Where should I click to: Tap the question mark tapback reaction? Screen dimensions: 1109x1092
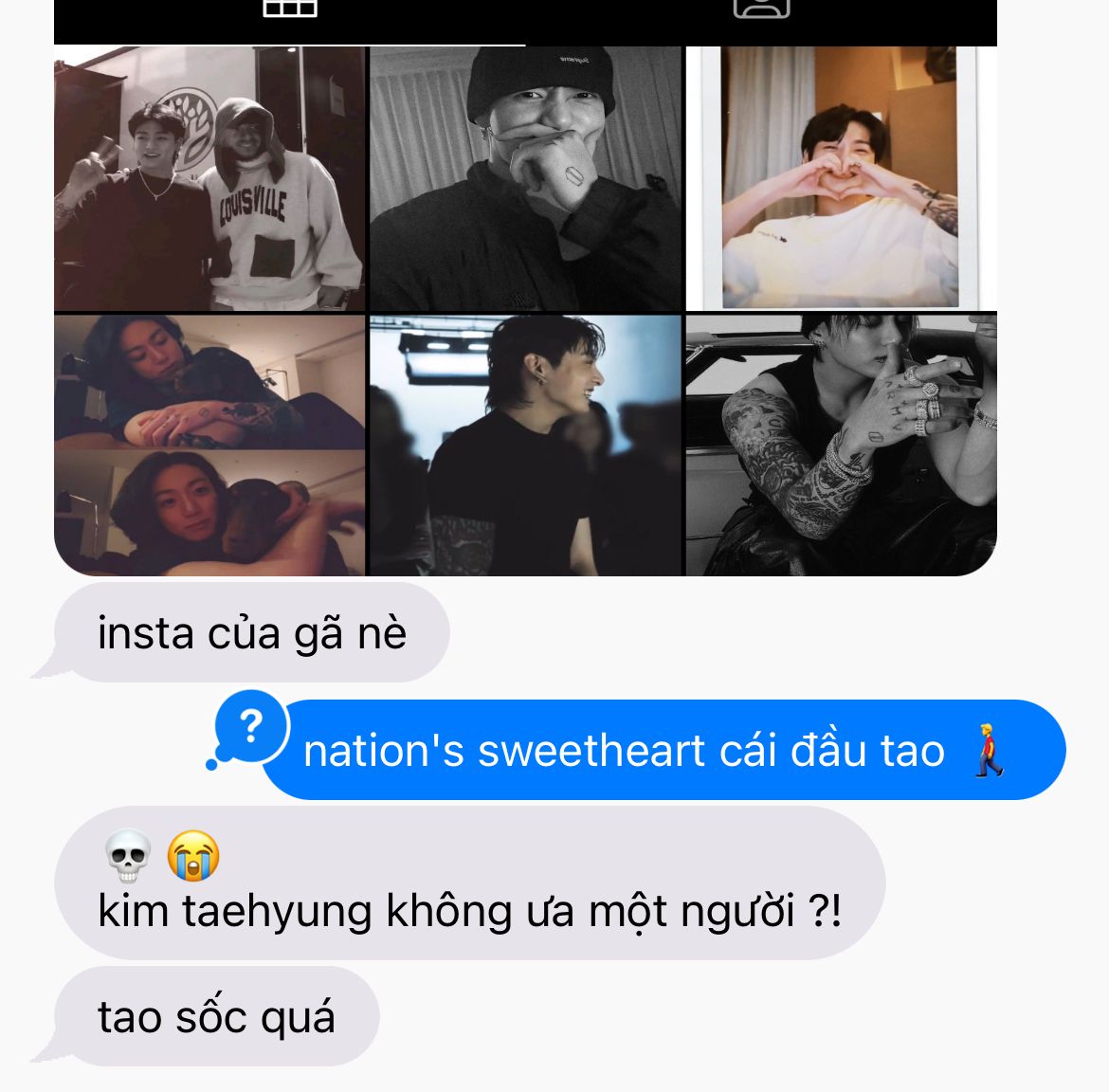[250, 726]
